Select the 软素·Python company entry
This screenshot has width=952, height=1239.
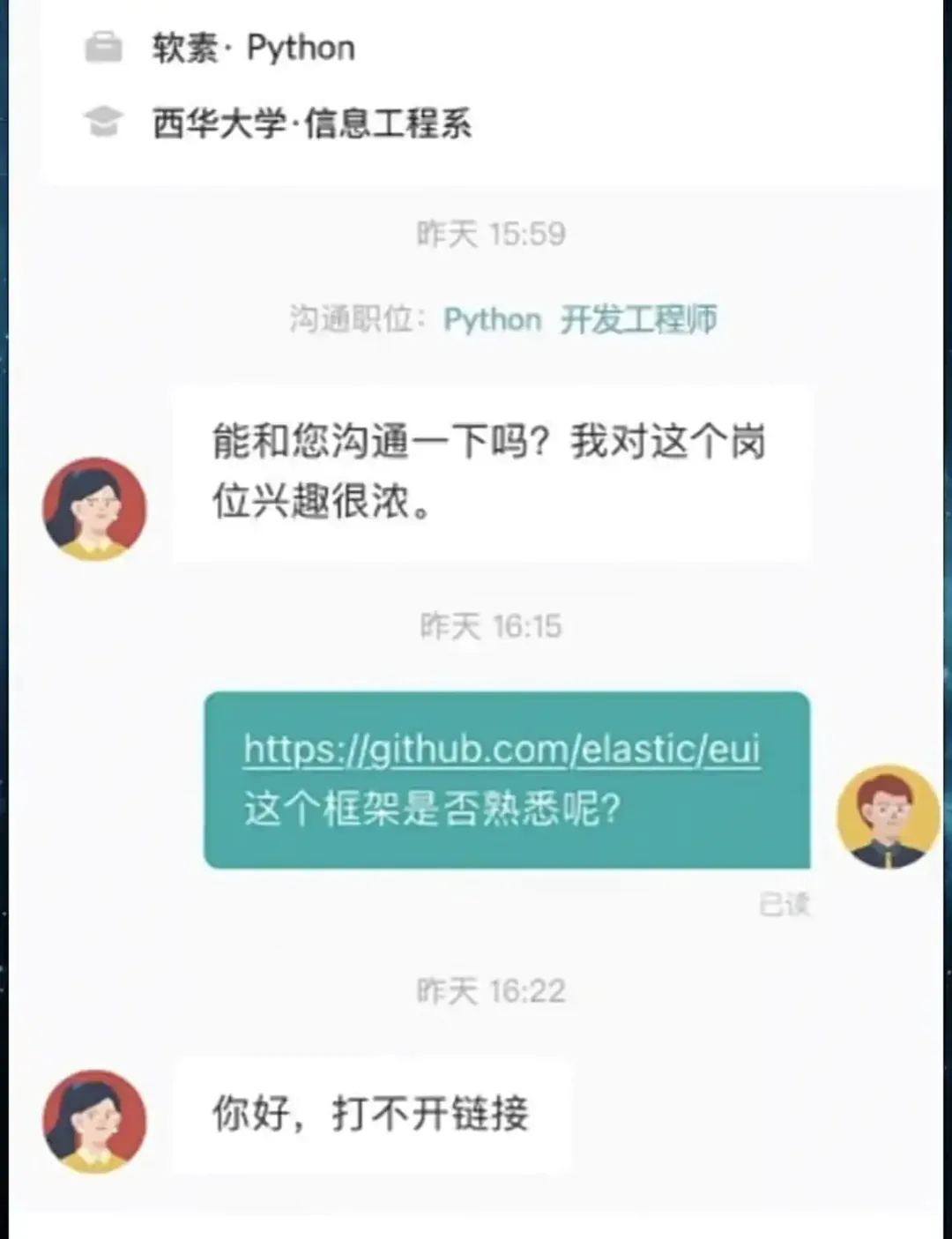pos(251,48)
